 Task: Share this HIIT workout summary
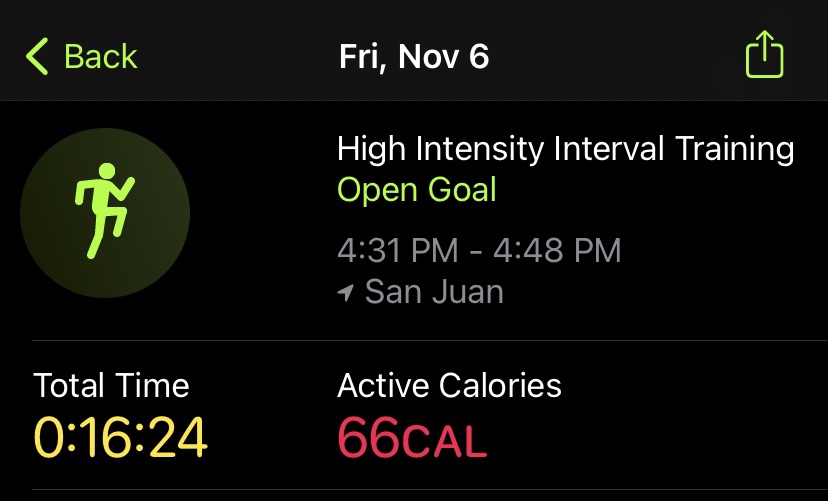click(764, 55)
